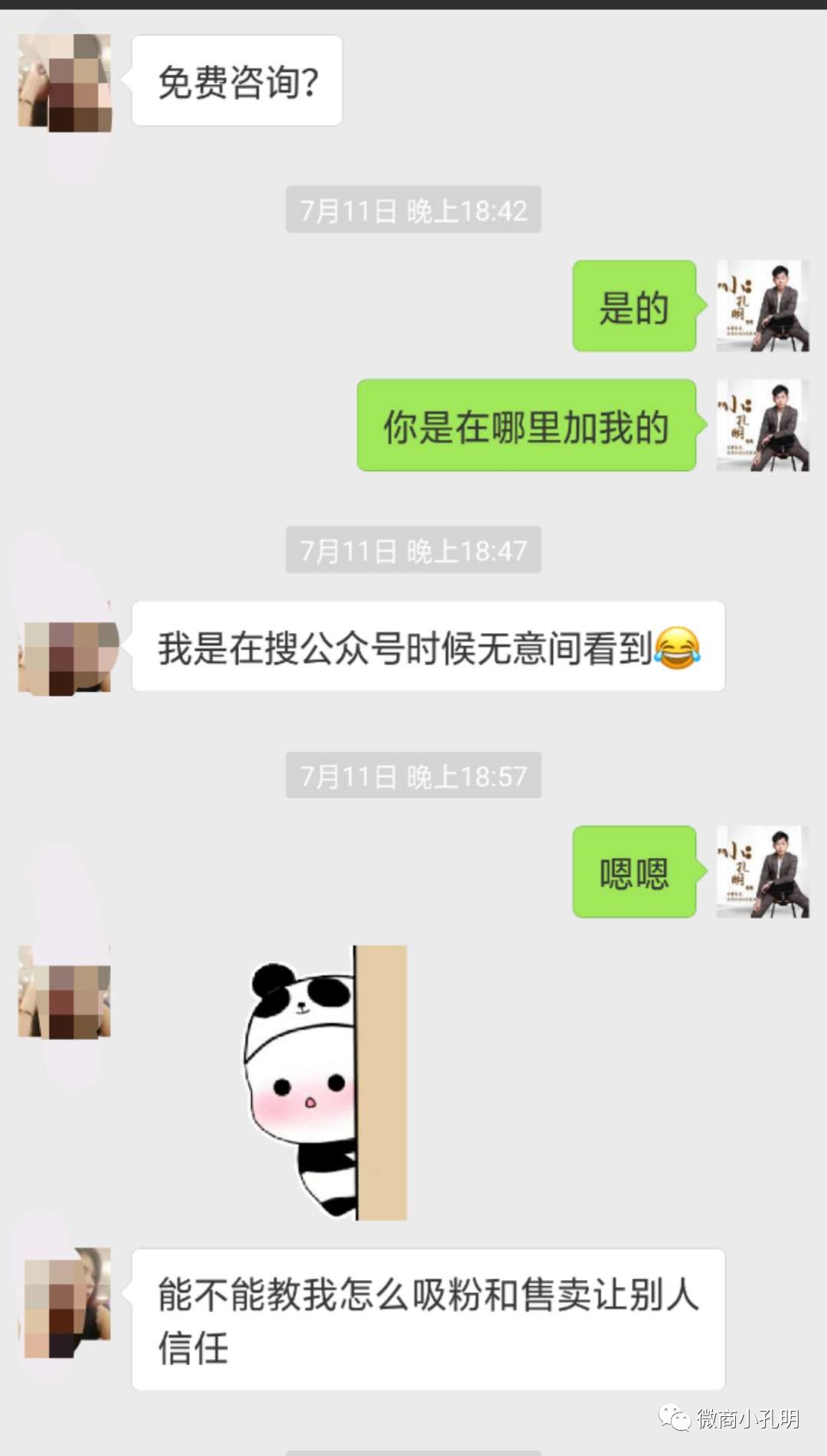827x1456 pixels.
Task: Click the 是的 green message bubble
Action: click(634, 307)
